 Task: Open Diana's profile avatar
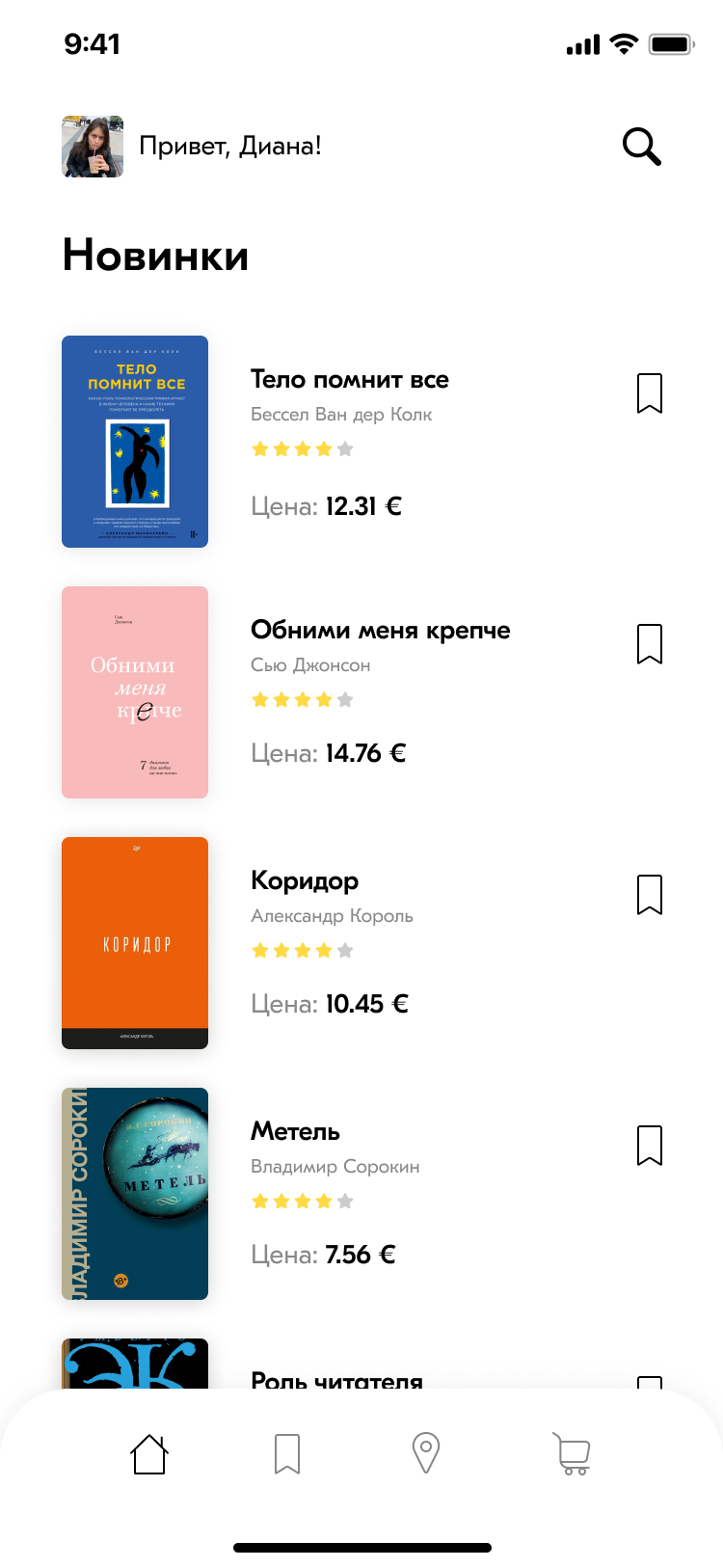click(x=93, y=147)
